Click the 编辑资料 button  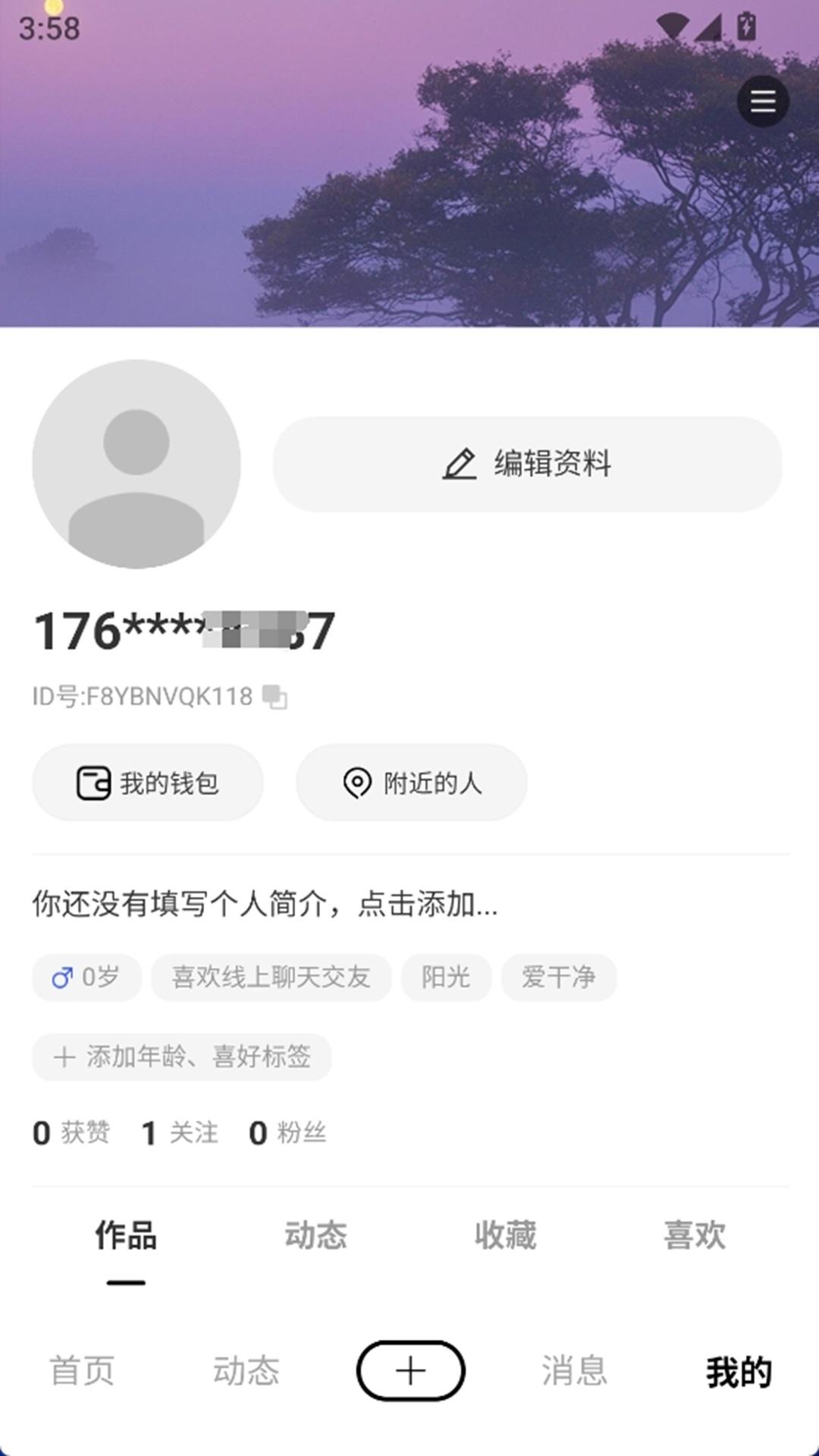click(529, 466)
